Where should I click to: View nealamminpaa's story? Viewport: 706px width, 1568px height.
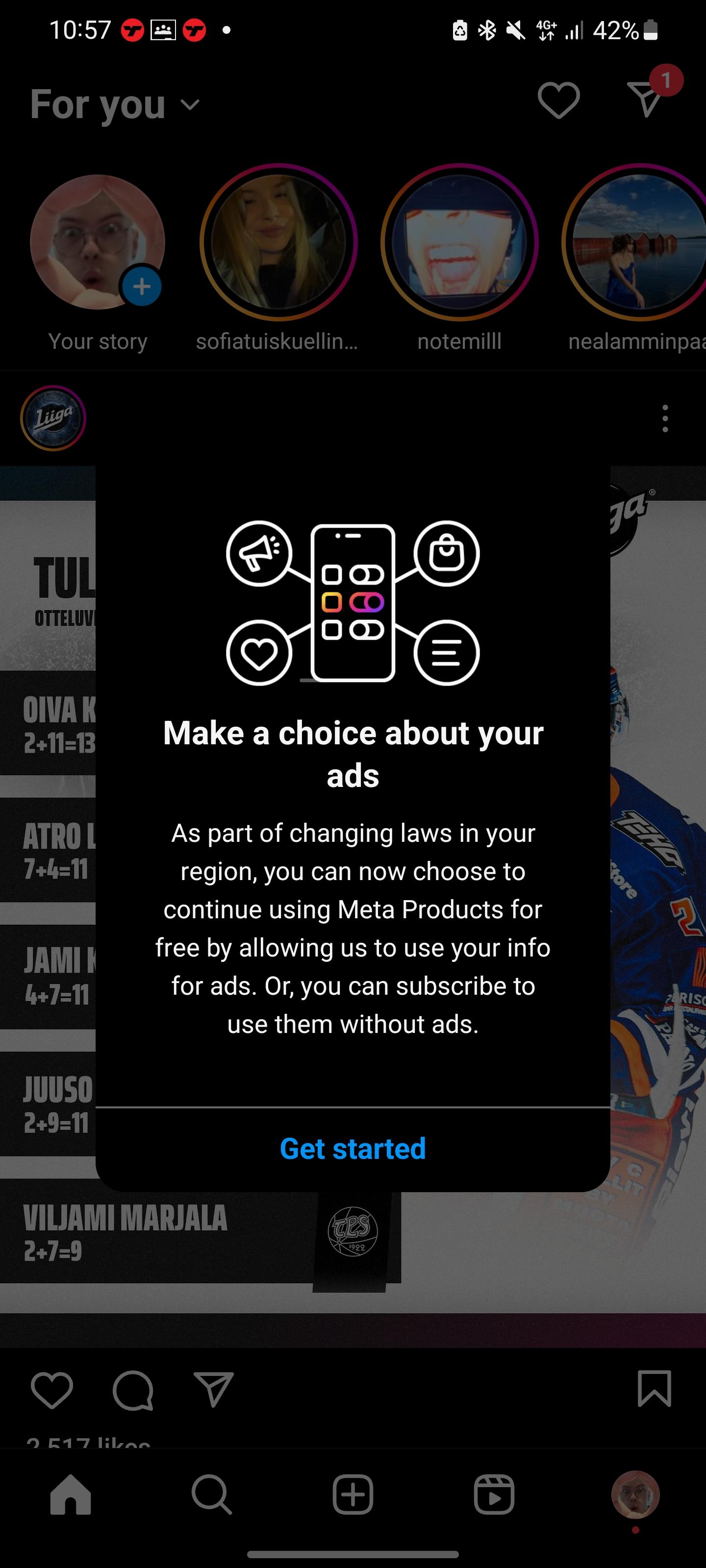(636, 242)
